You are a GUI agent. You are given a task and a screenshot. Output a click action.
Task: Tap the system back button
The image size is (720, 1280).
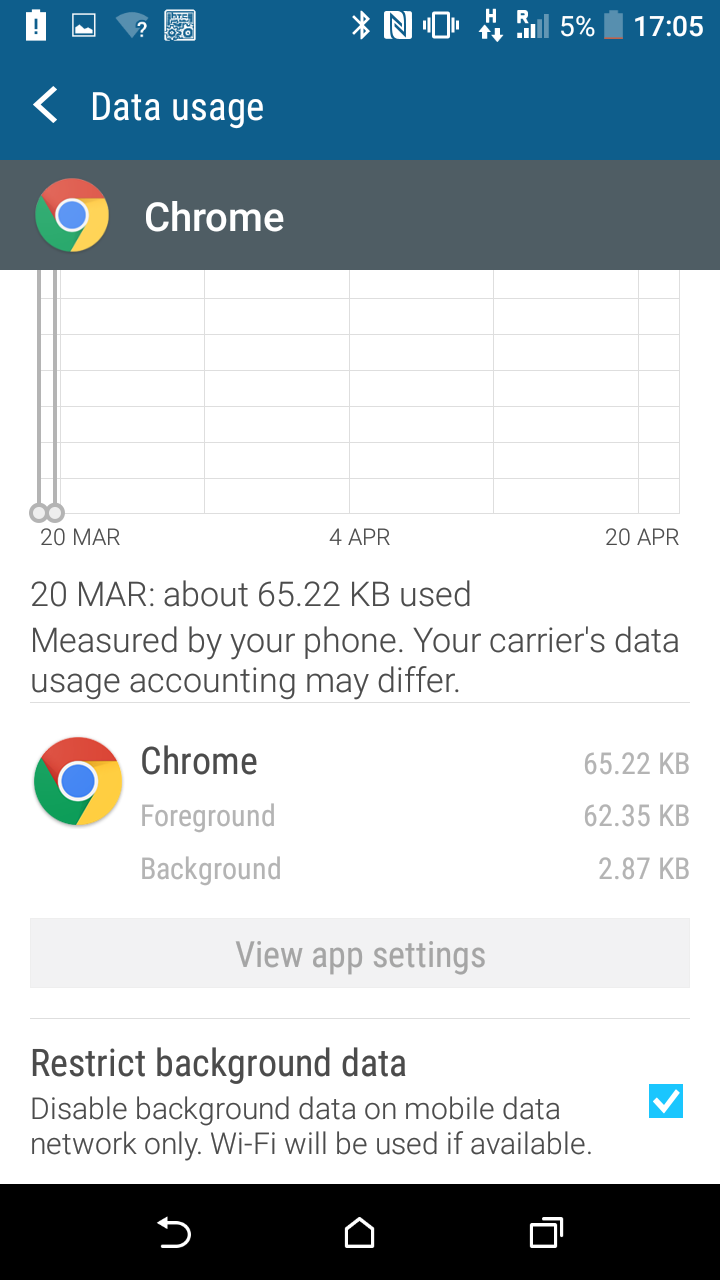[x=174, y=1233]
